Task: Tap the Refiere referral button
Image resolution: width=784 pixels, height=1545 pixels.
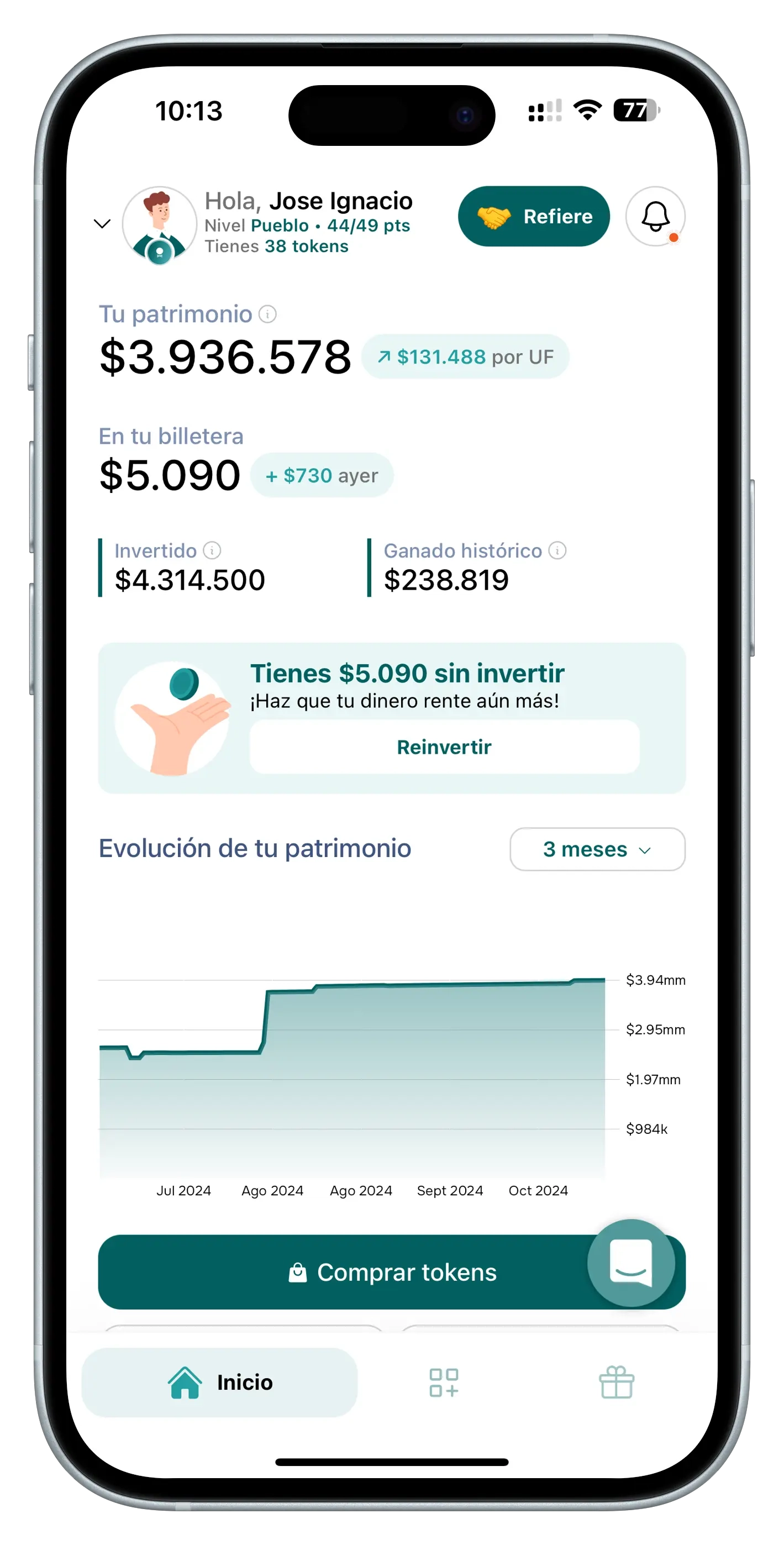Action: click(533, 216)
